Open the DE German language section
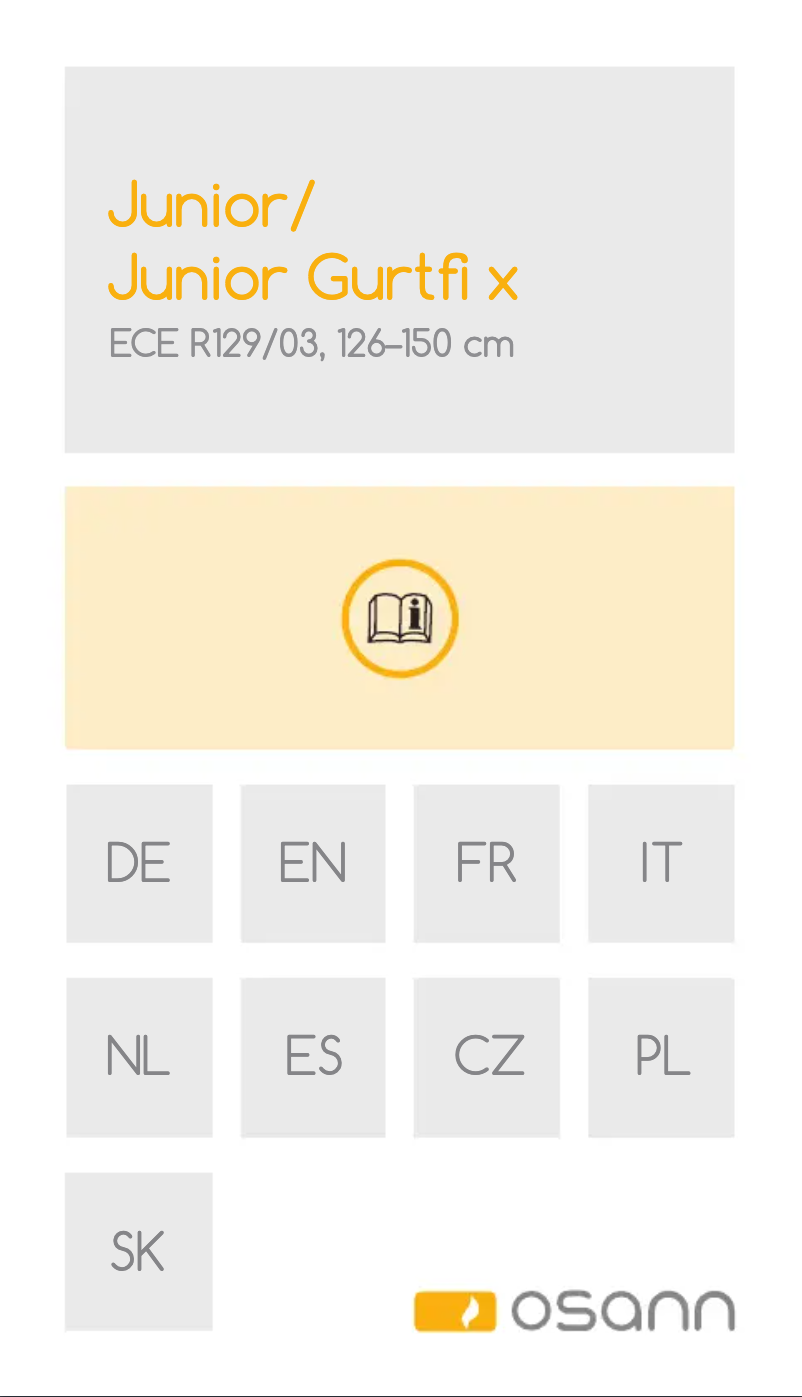802x1397 pixels. pyautogui.click(x=139, y=863)
